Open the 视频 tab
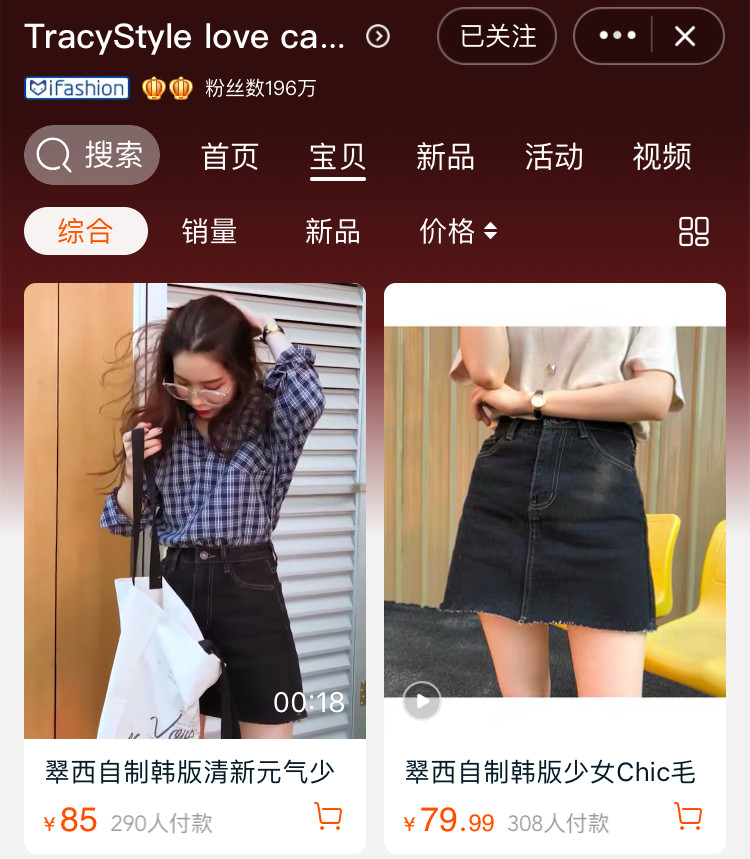 (x=661, y=157)
